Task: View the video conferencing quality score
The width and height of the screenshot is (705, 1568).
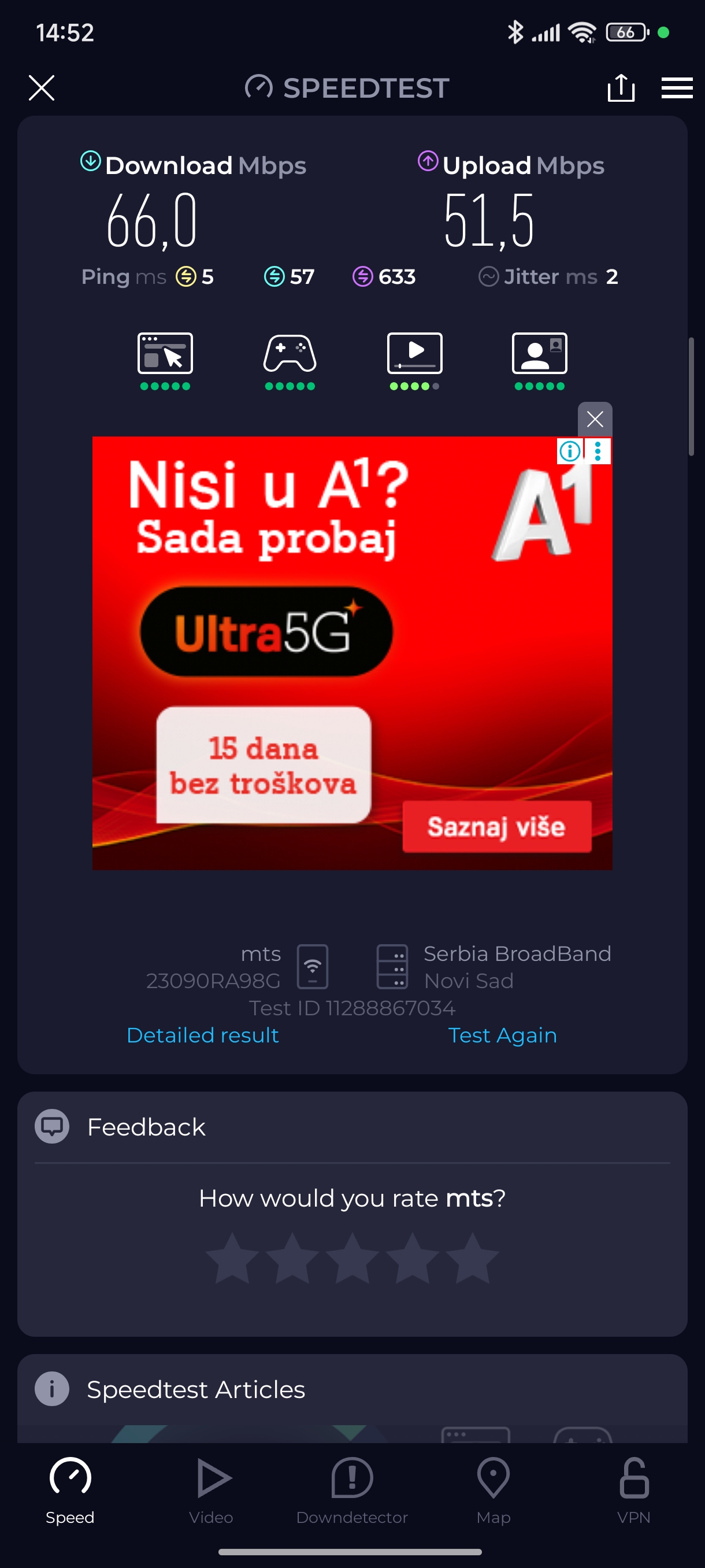Action: (539, 360)
